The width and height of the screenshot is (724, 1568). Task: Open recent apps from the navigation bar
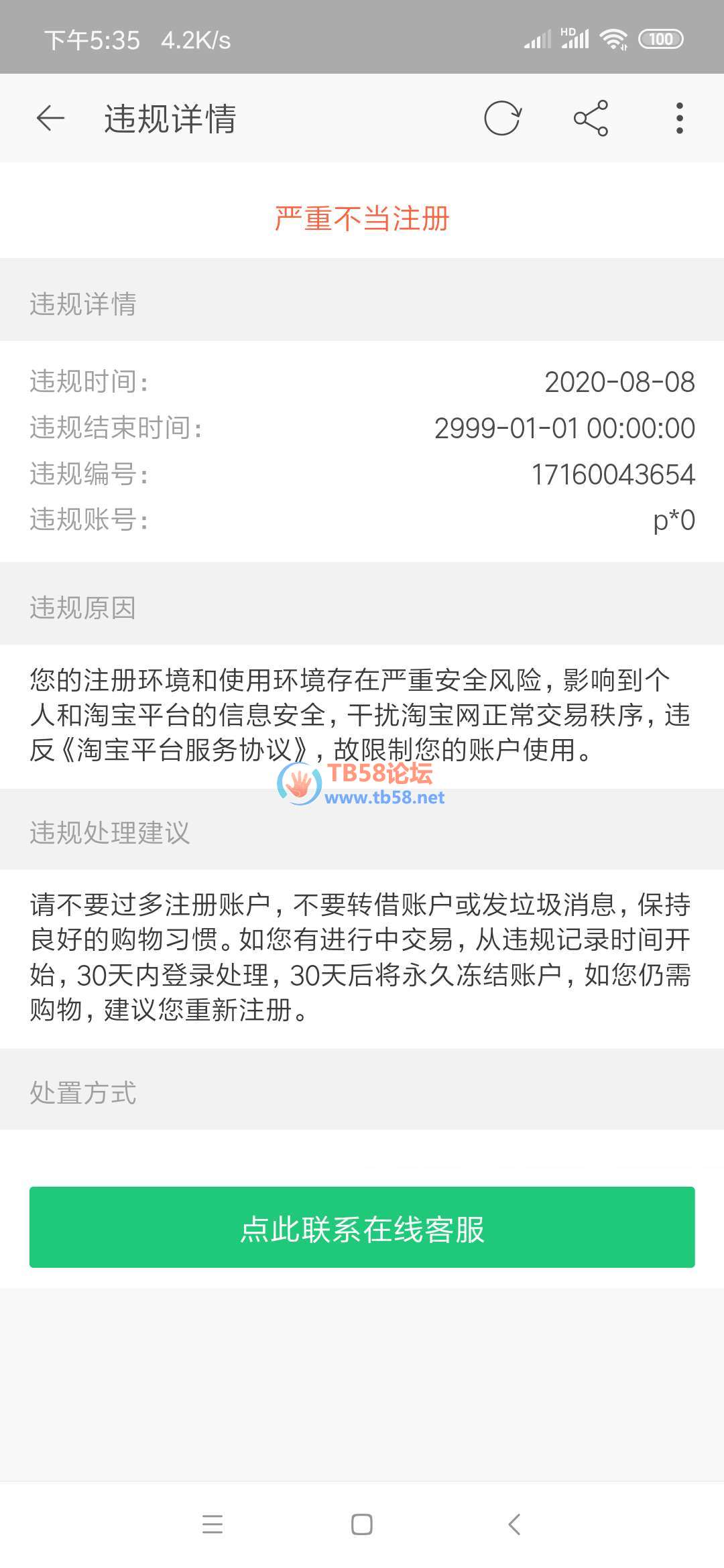[213, 1524]
